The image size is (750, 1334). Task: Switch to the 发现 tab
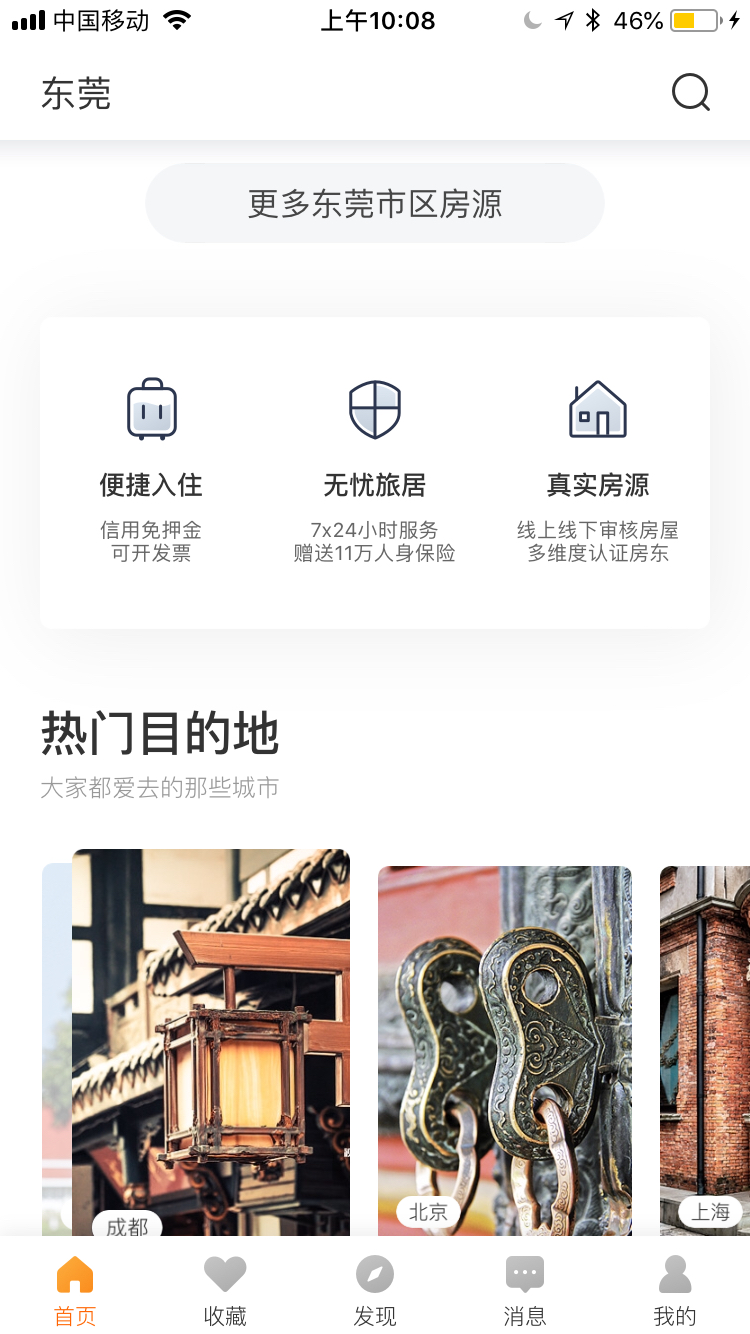375,1291
